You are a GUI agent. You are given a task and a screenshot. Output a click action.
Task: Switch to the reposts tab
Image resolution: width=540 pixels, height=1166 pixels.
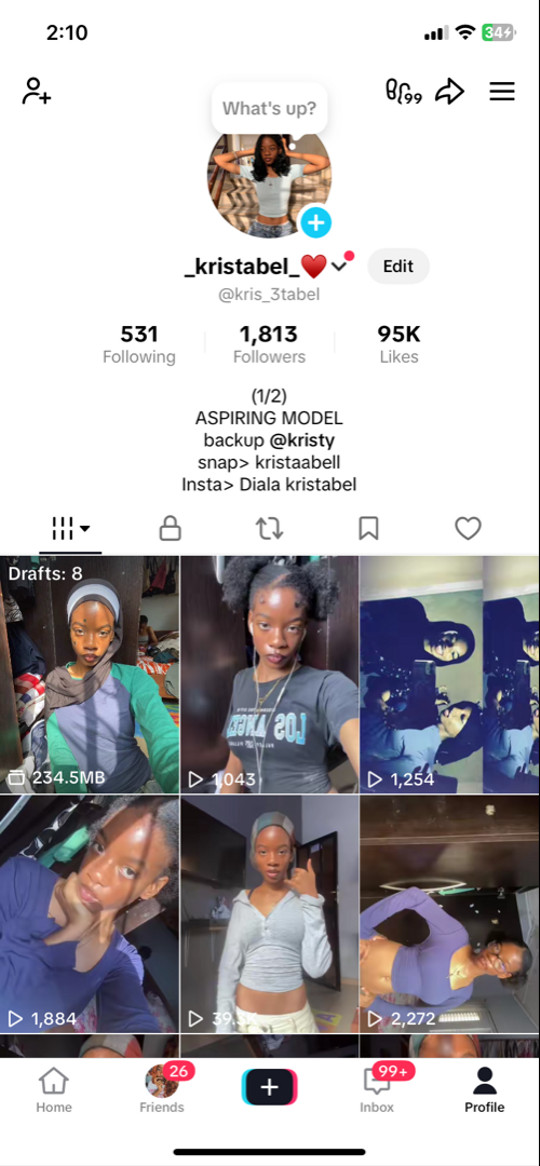coord(269,529)
